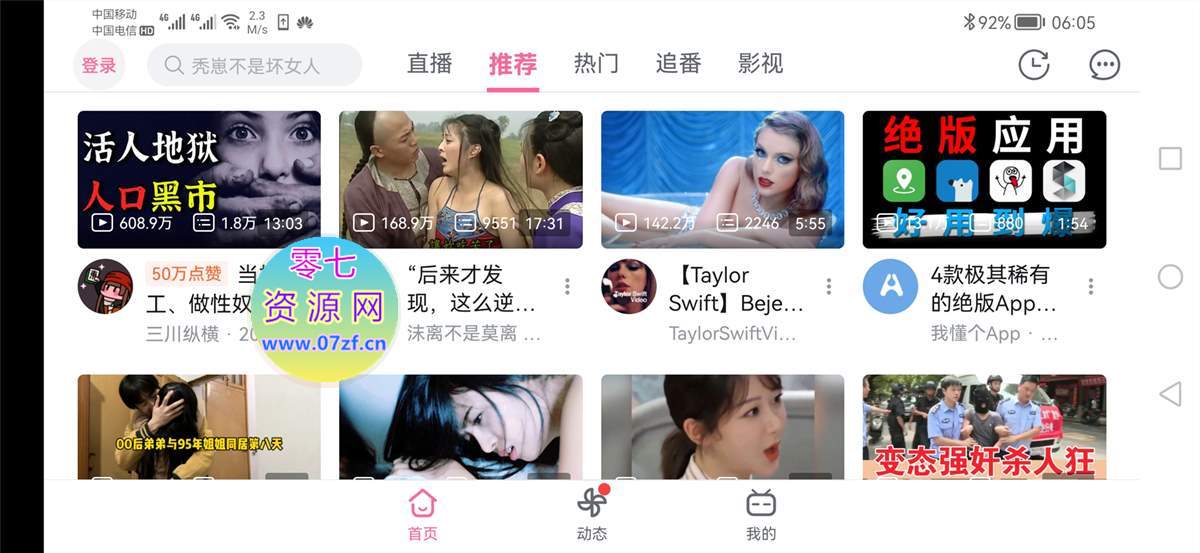Open the 变态强奸杀人狂 video

coord(984,427)
